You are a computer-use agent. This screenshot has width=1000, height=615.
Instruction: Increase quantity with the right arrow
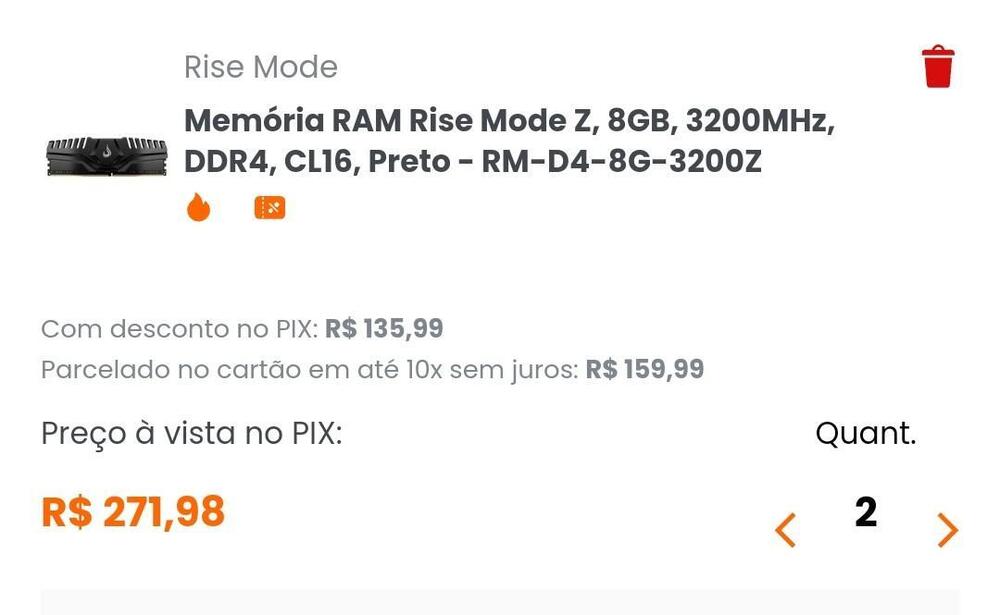click(947, 530)
